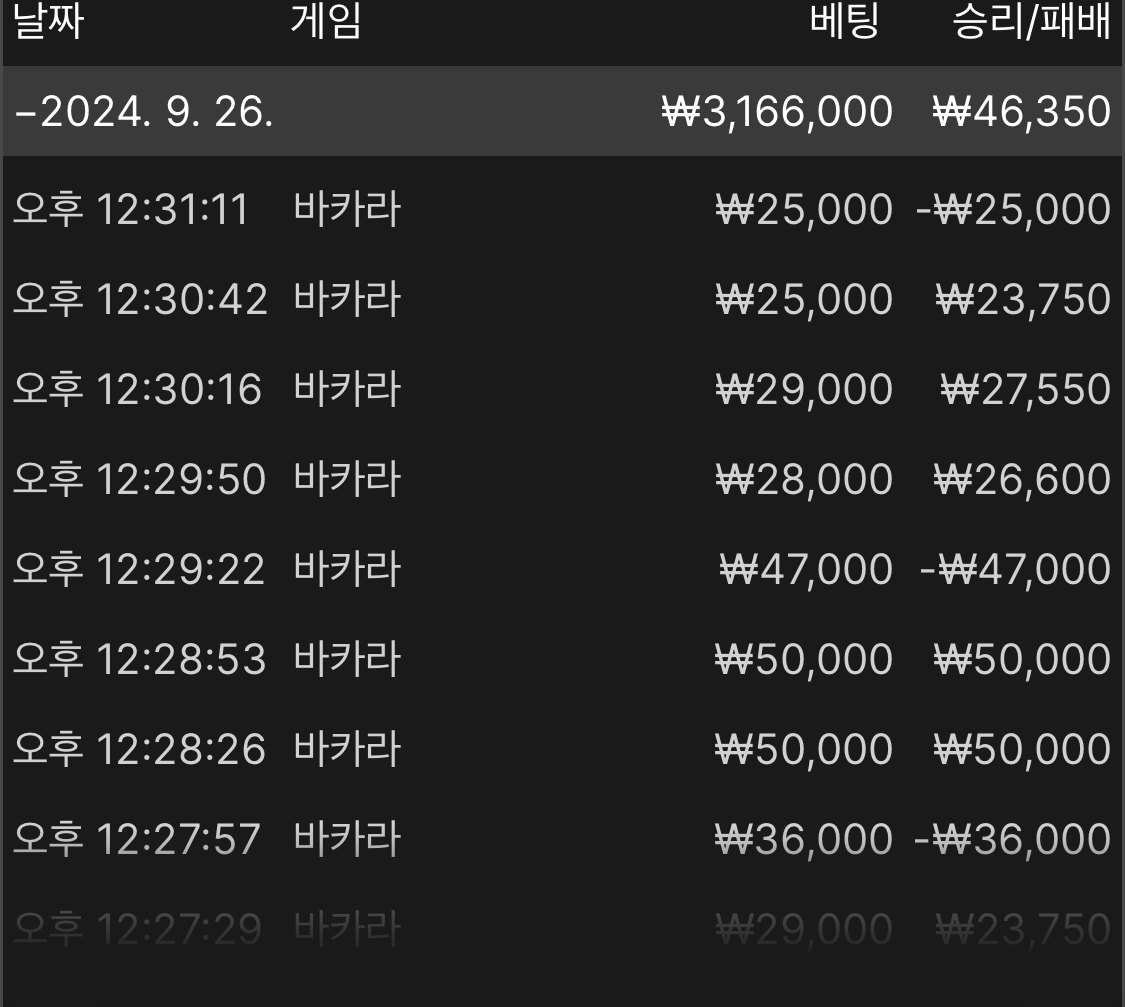This screenshot has height=1007, width=1125.
Task: Open the 12:31:11 baccarat bet record
Action: 562,209
